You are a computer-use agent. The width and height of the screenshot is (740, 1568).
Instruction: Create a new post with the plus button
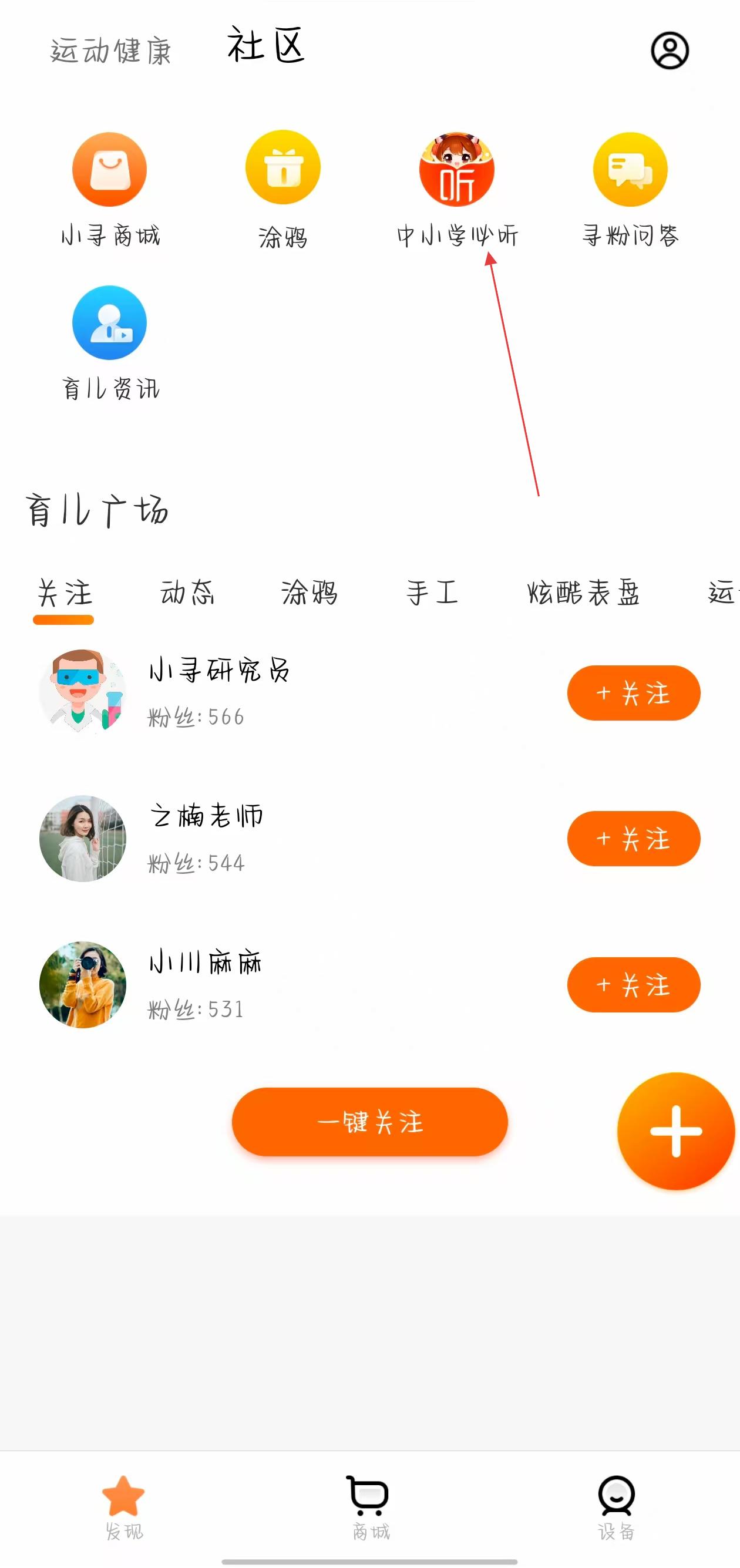tap(675, 1131)
